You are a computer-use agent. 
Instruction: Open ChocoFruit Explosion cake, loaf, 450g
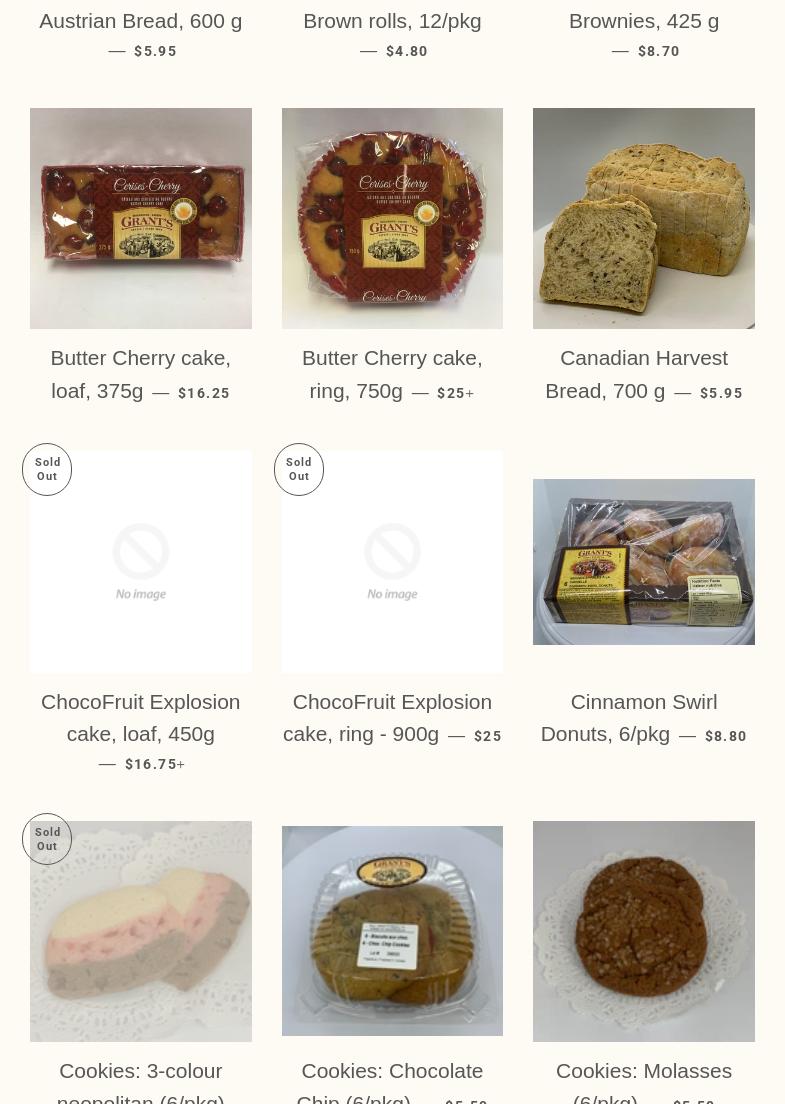click(x=140, y=717)
